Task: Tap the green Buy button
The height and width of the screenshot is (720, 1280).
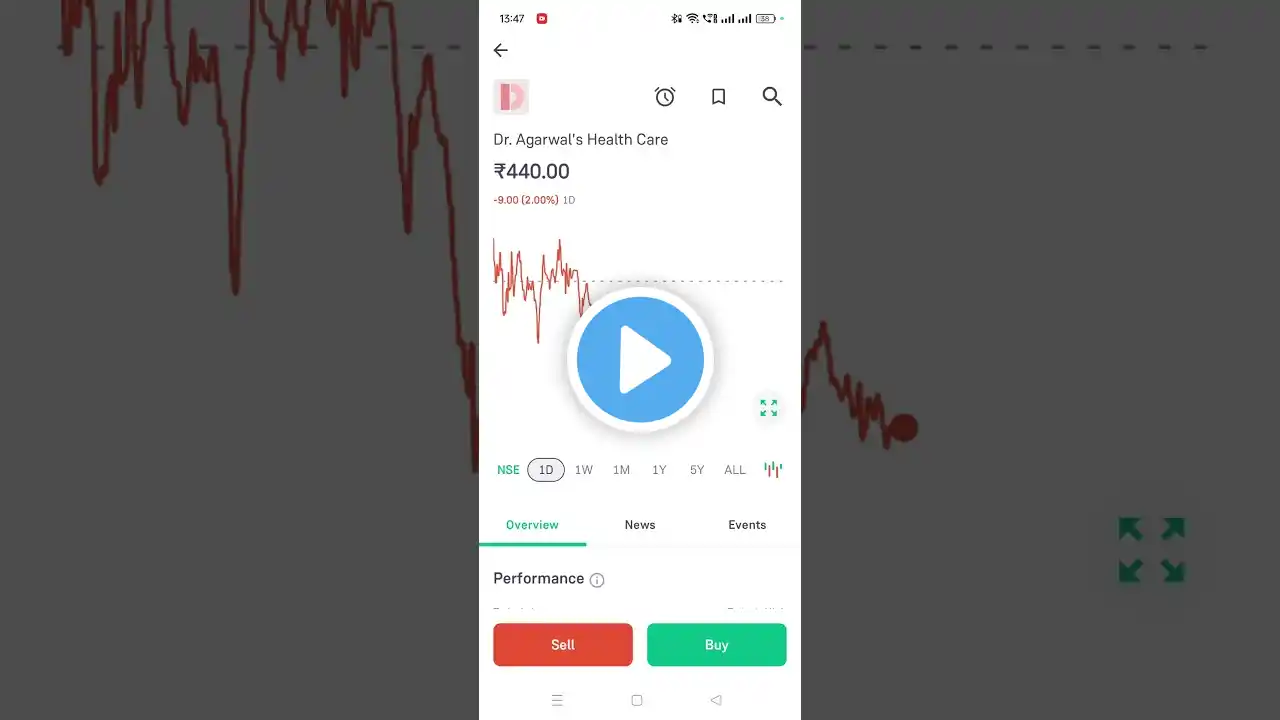Action: point(716,645)
